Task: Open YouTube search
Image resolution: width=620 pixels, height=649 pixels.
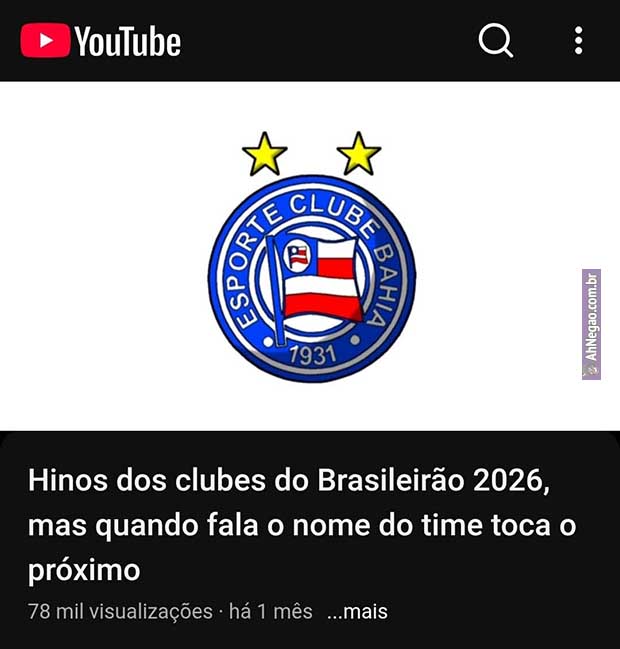Action: (x=496, y=41)
